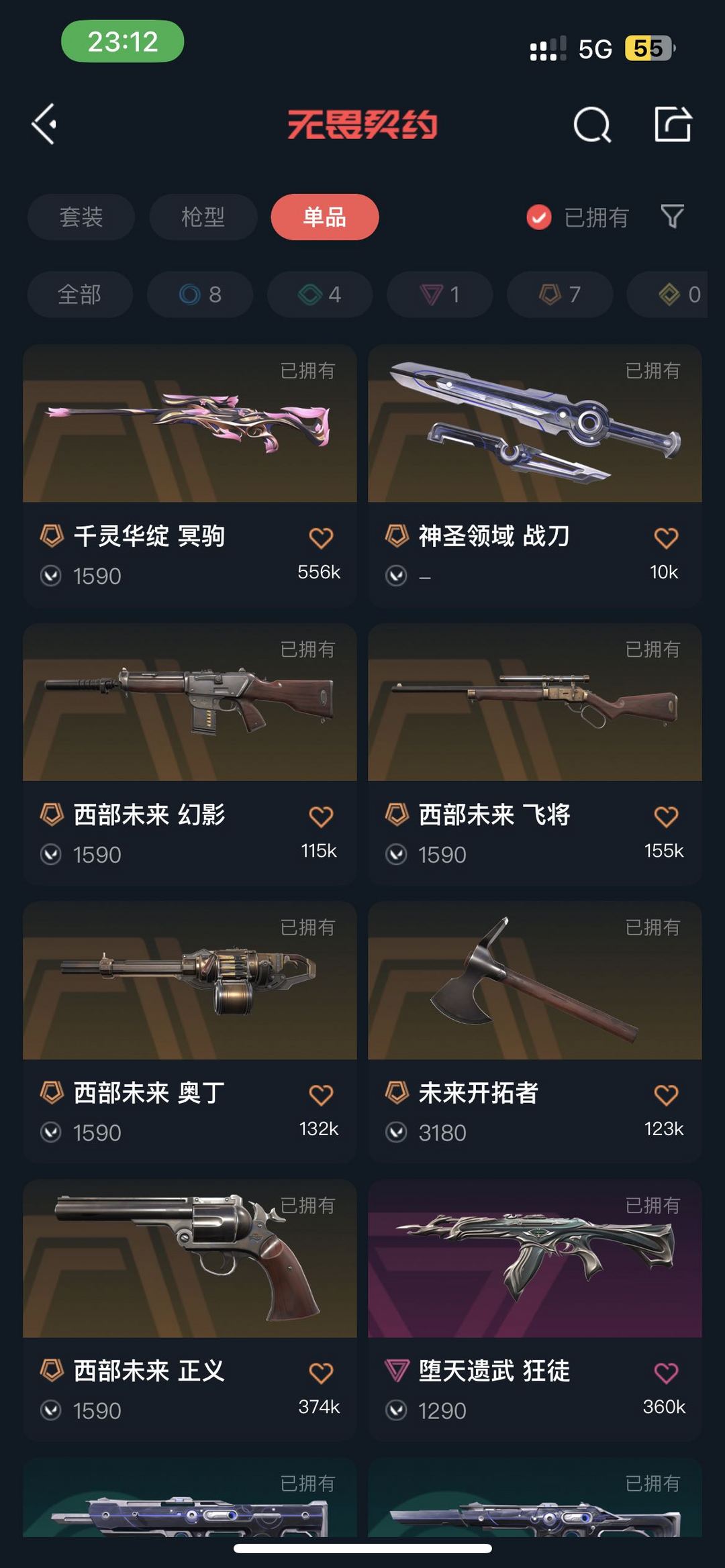Select the 单品 tab

click(325, 217)
